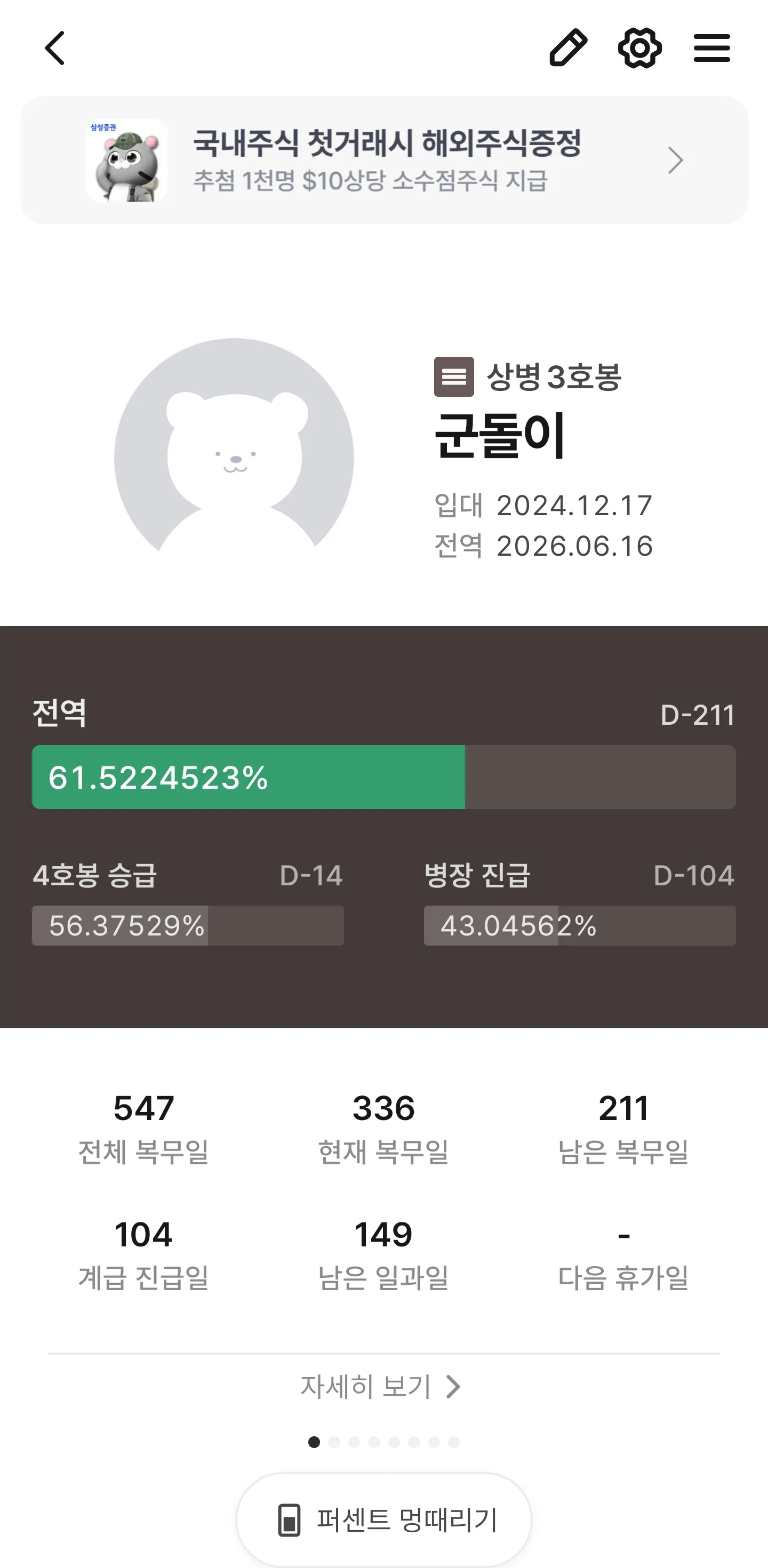Select the page indicator dots
The width and height of the screenshot is (768, 1568).
point(384,1442)
